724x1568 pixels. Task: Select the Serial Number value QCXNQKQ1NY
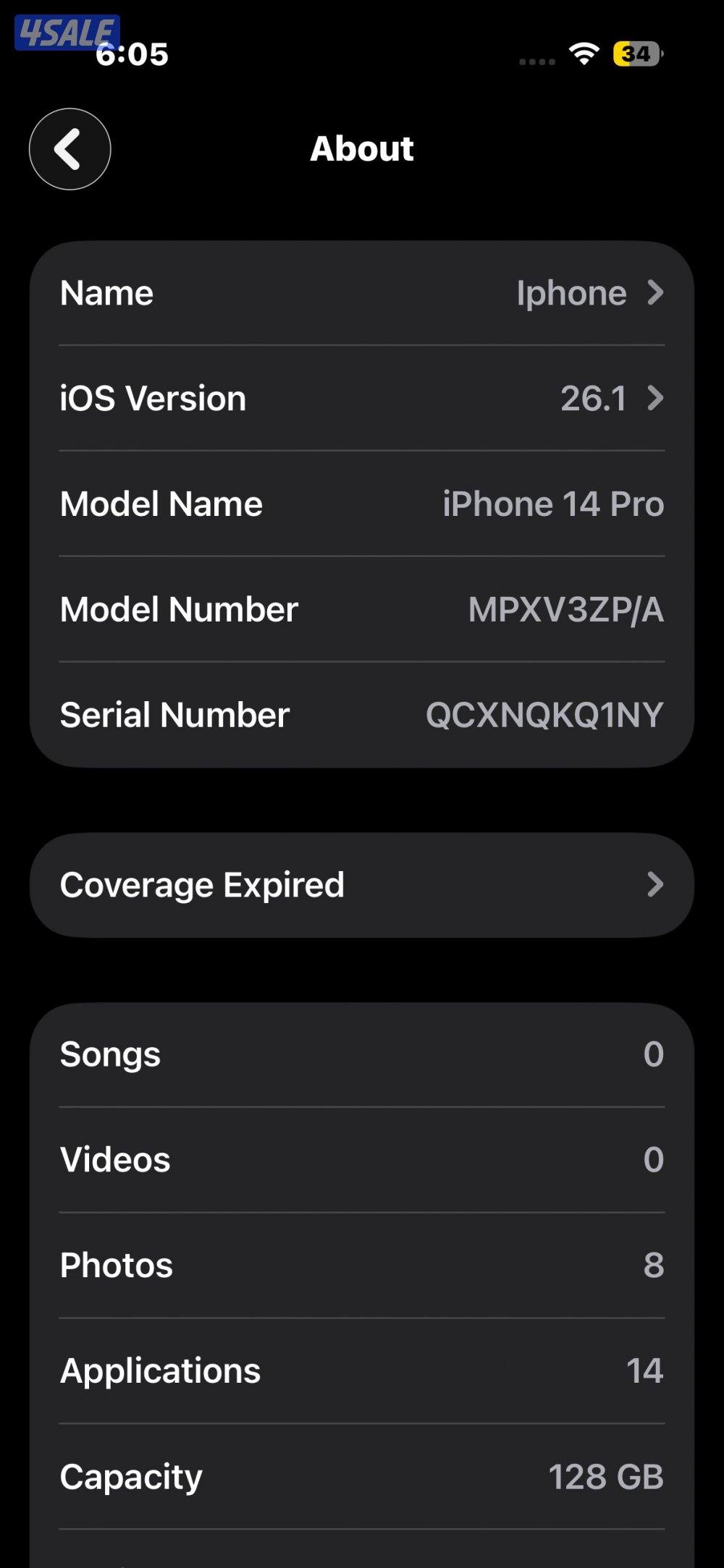[x=544, y=715]
